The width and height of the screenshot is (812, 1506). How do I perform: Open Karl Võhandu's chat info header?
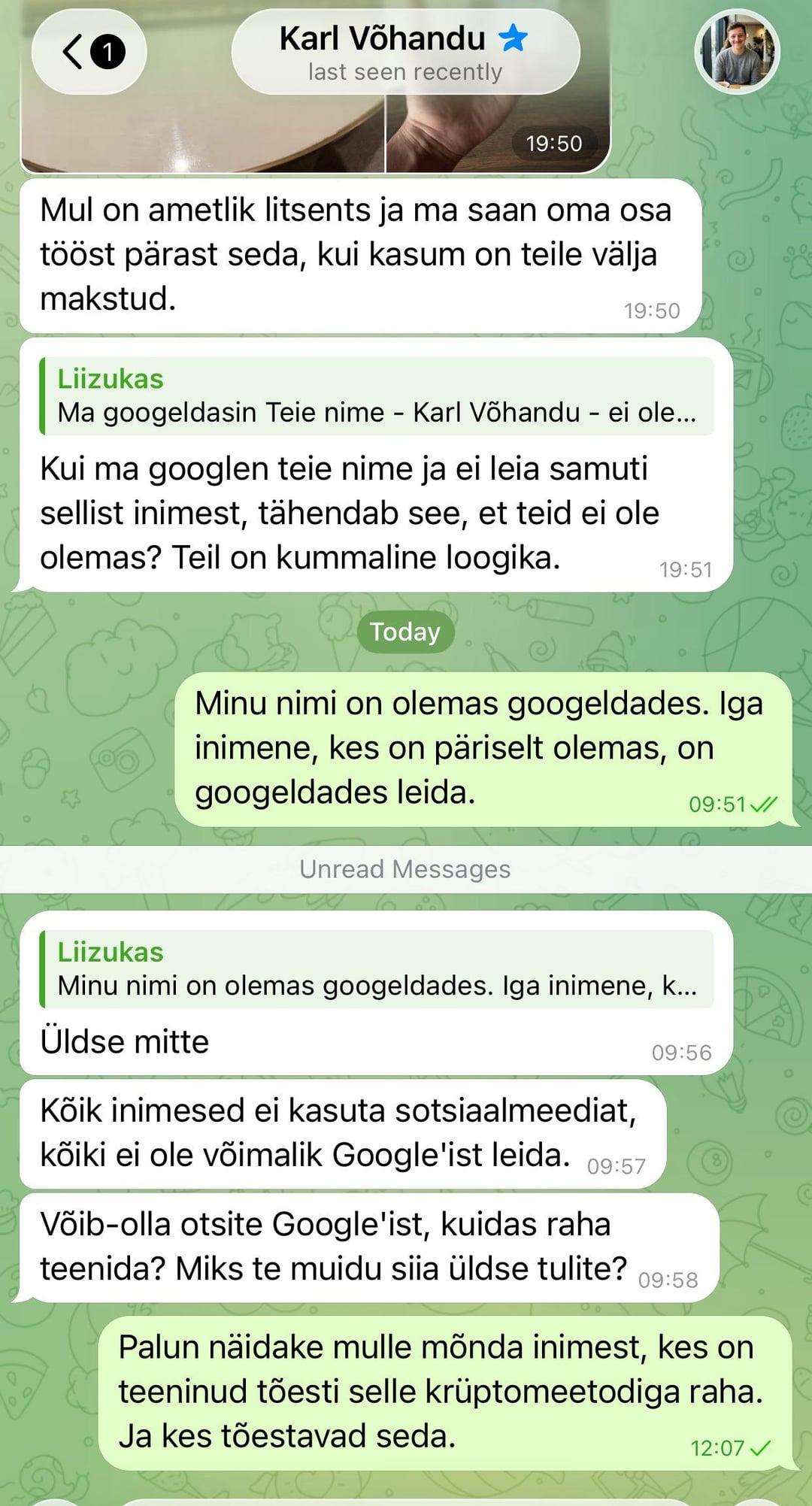click(x=405, y=52)
